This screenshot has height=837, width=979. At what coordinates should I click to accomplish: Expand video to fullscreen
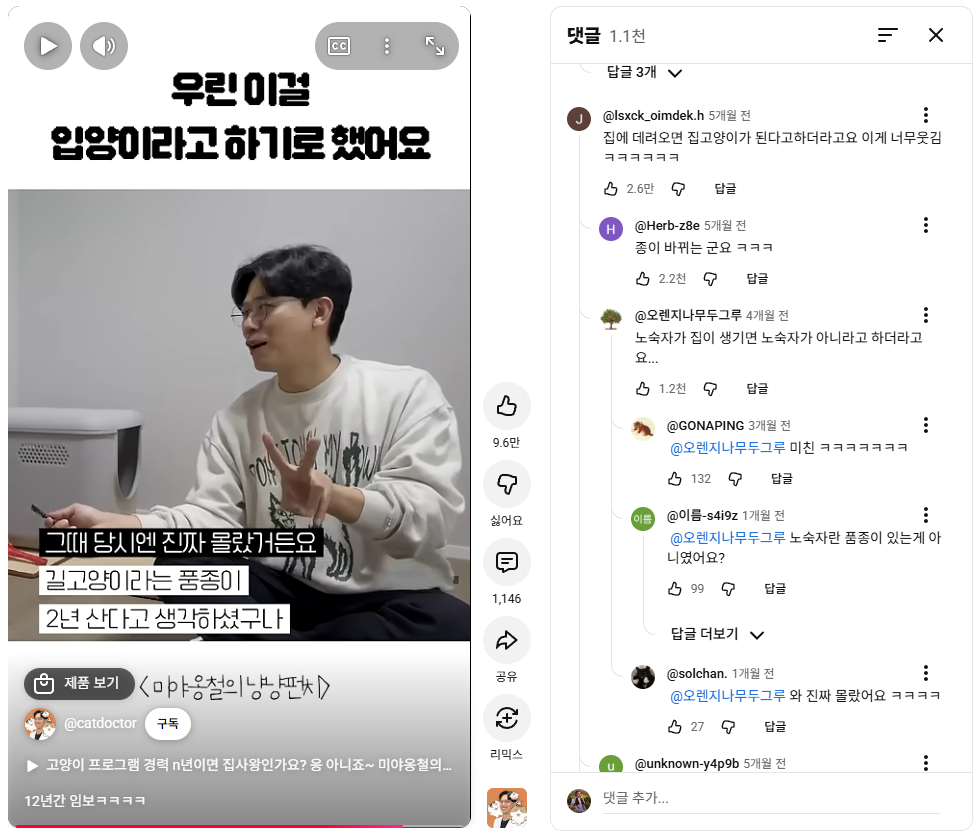435,46
